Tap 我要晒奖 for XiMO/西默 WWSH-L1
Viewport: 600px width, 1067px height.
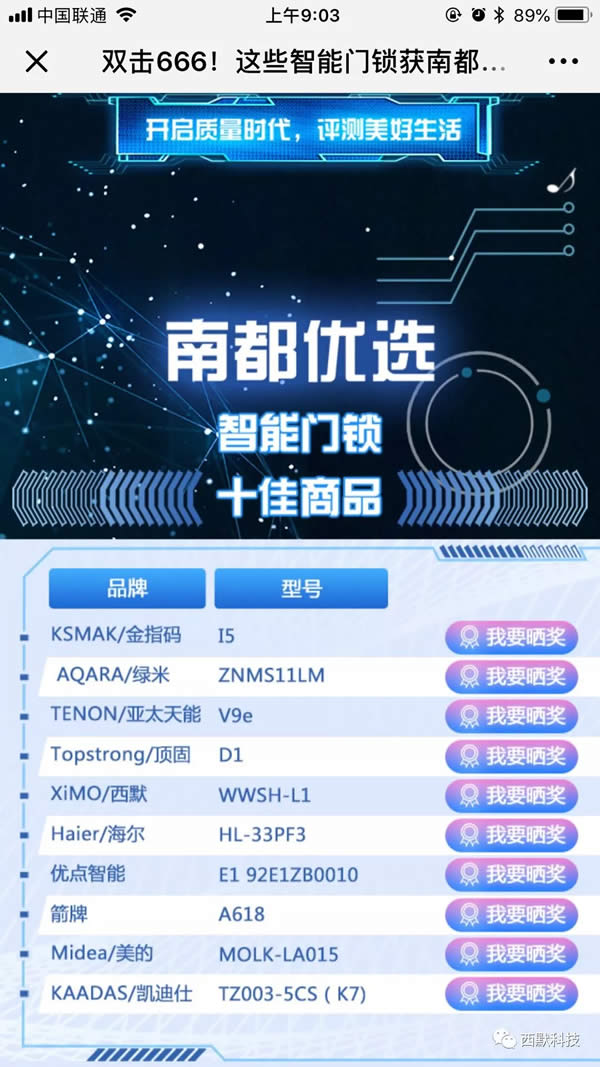coord(511,796)
